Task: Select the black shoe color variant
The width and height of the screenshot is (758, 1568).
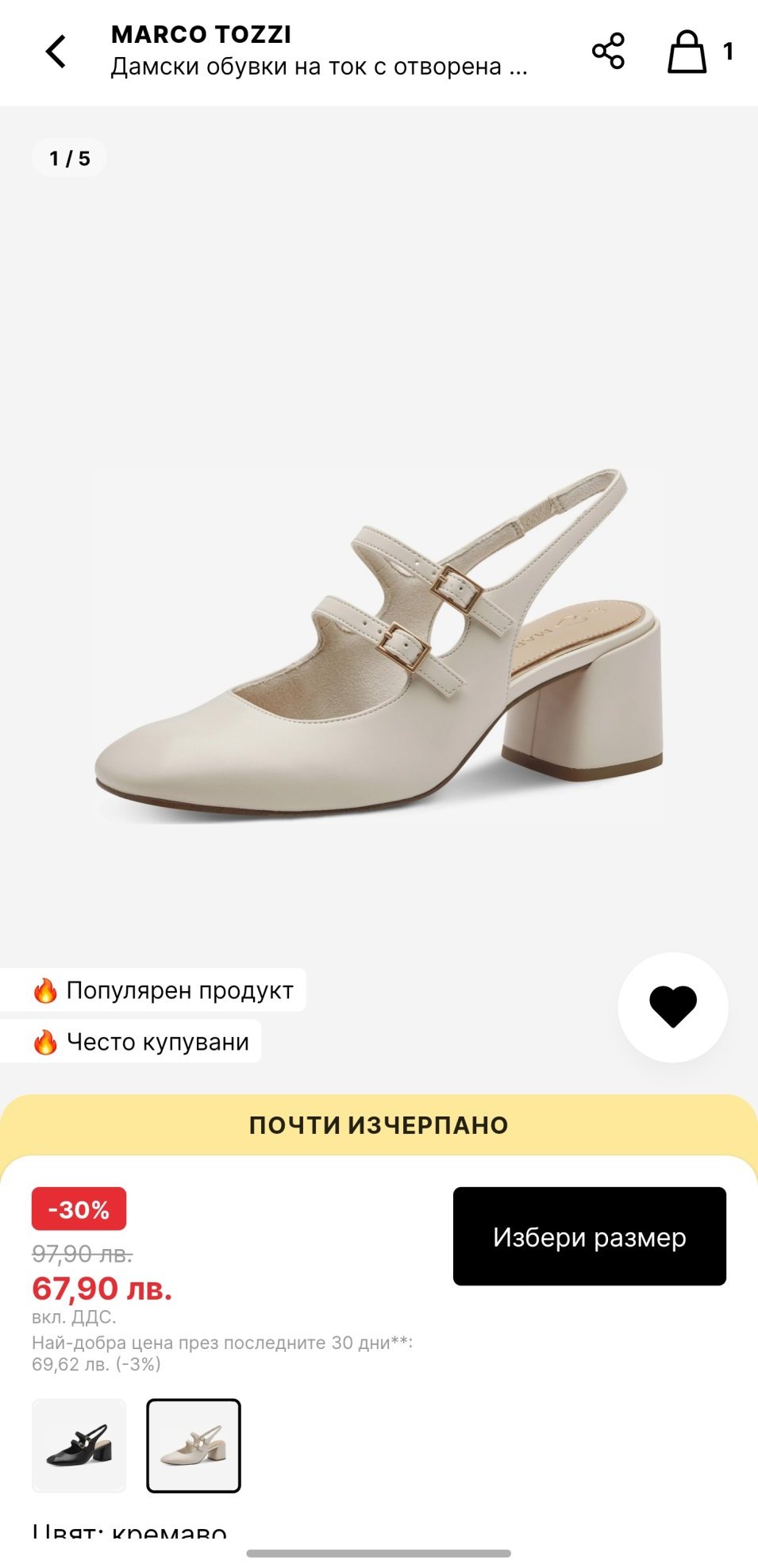Action: [x=79, y=1446]
